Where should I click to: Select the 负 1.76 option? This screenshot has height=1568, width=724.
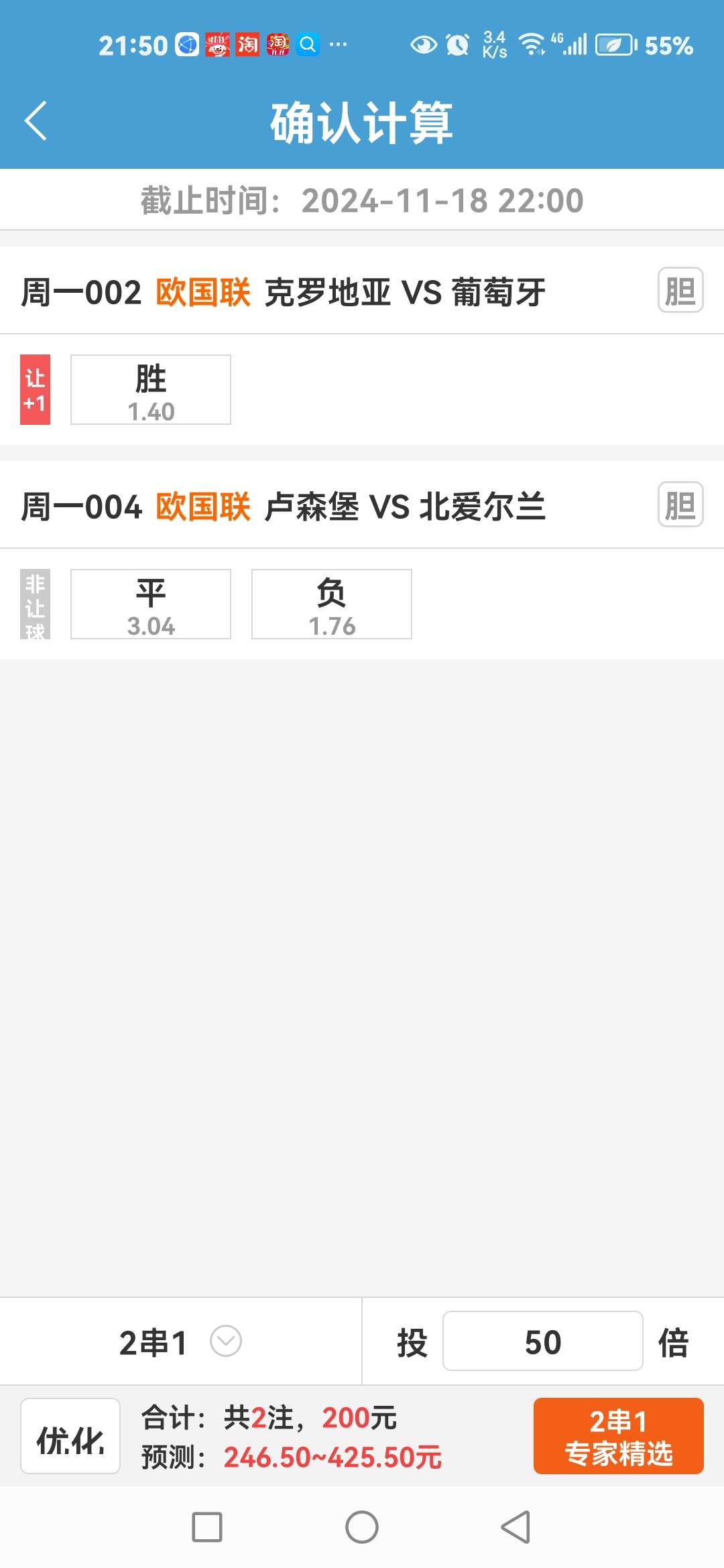(x=332, y=604)
